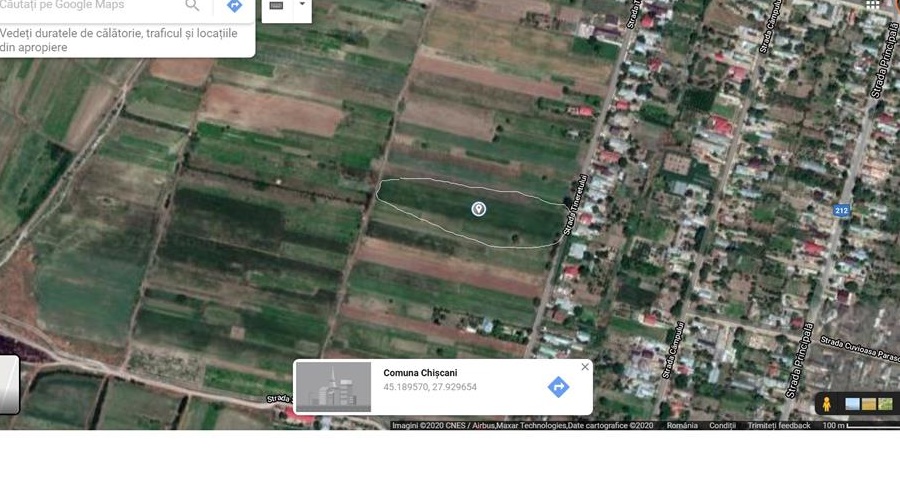Screen dimensions: 900x478
Task: Tap the keyboard input tool icon
Action: 277,6
